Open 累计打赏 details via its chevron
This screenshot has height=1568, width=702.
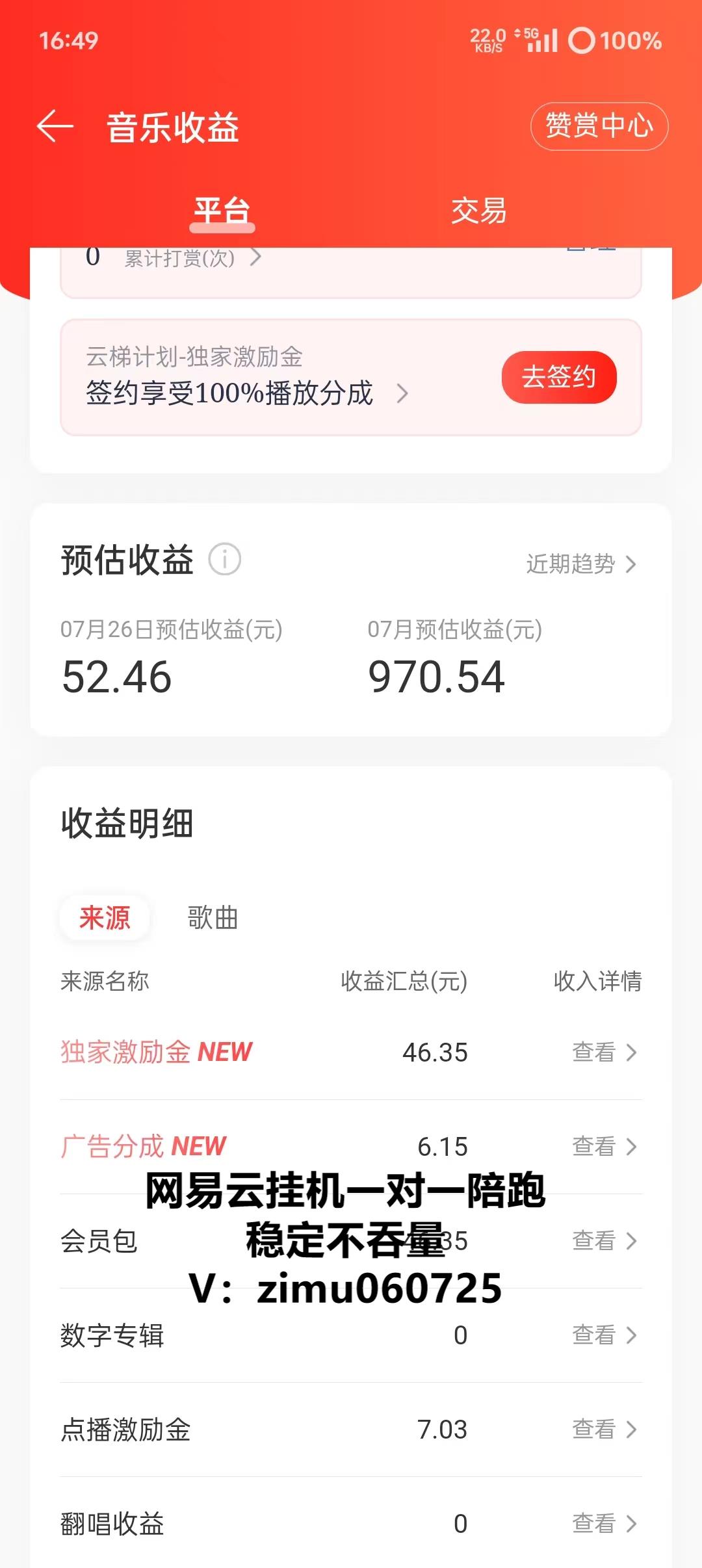[x=257, y=257]
